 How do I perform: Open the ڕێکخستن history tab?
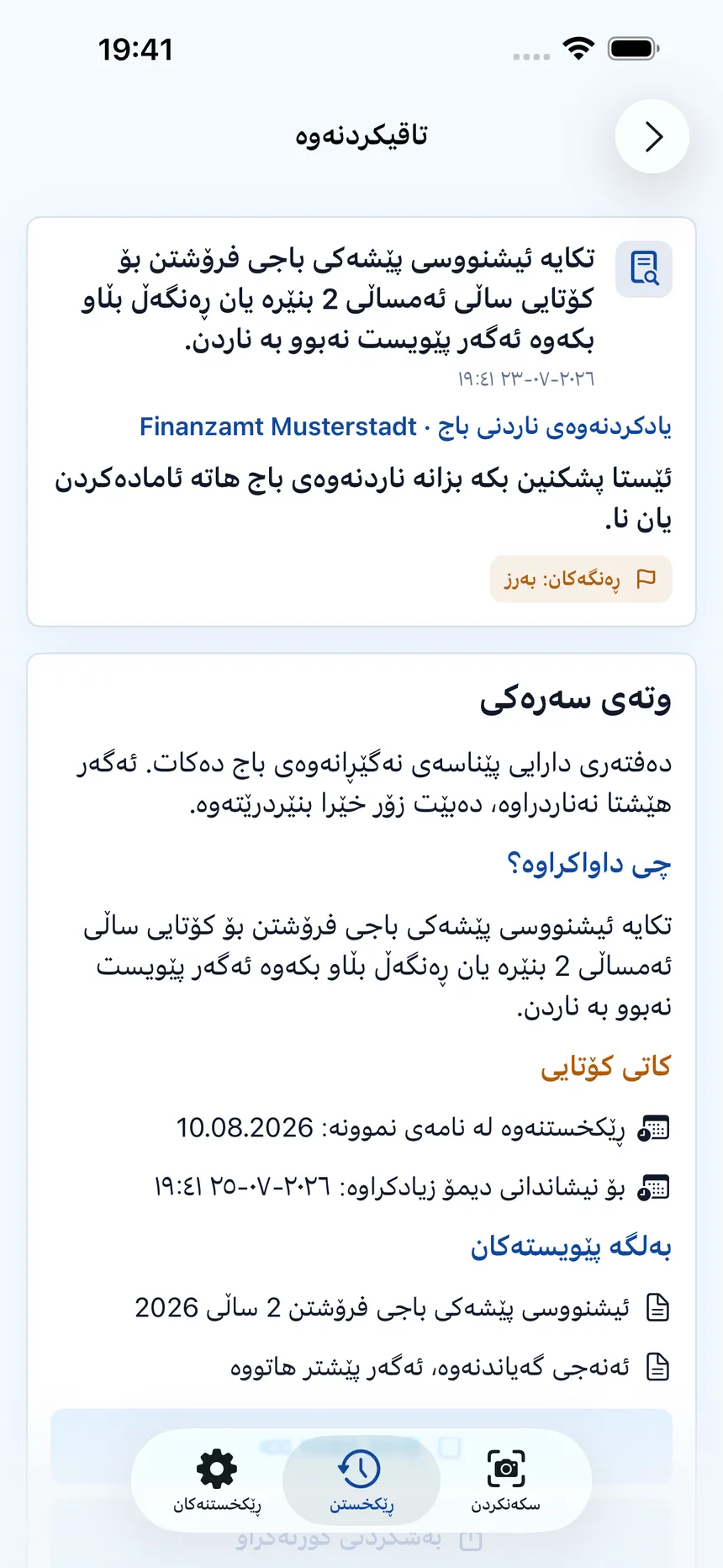(x=361, y=1481)
